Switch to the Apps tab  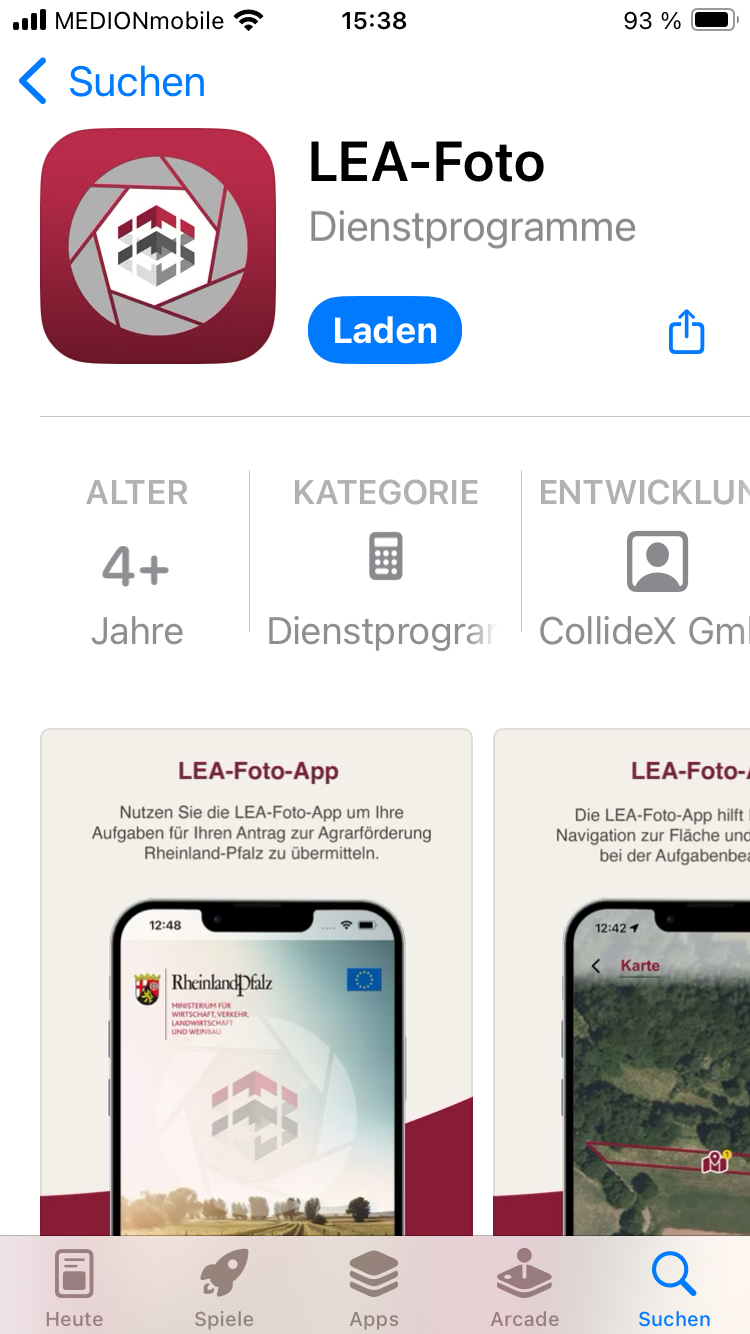[x=374, y=1288]
